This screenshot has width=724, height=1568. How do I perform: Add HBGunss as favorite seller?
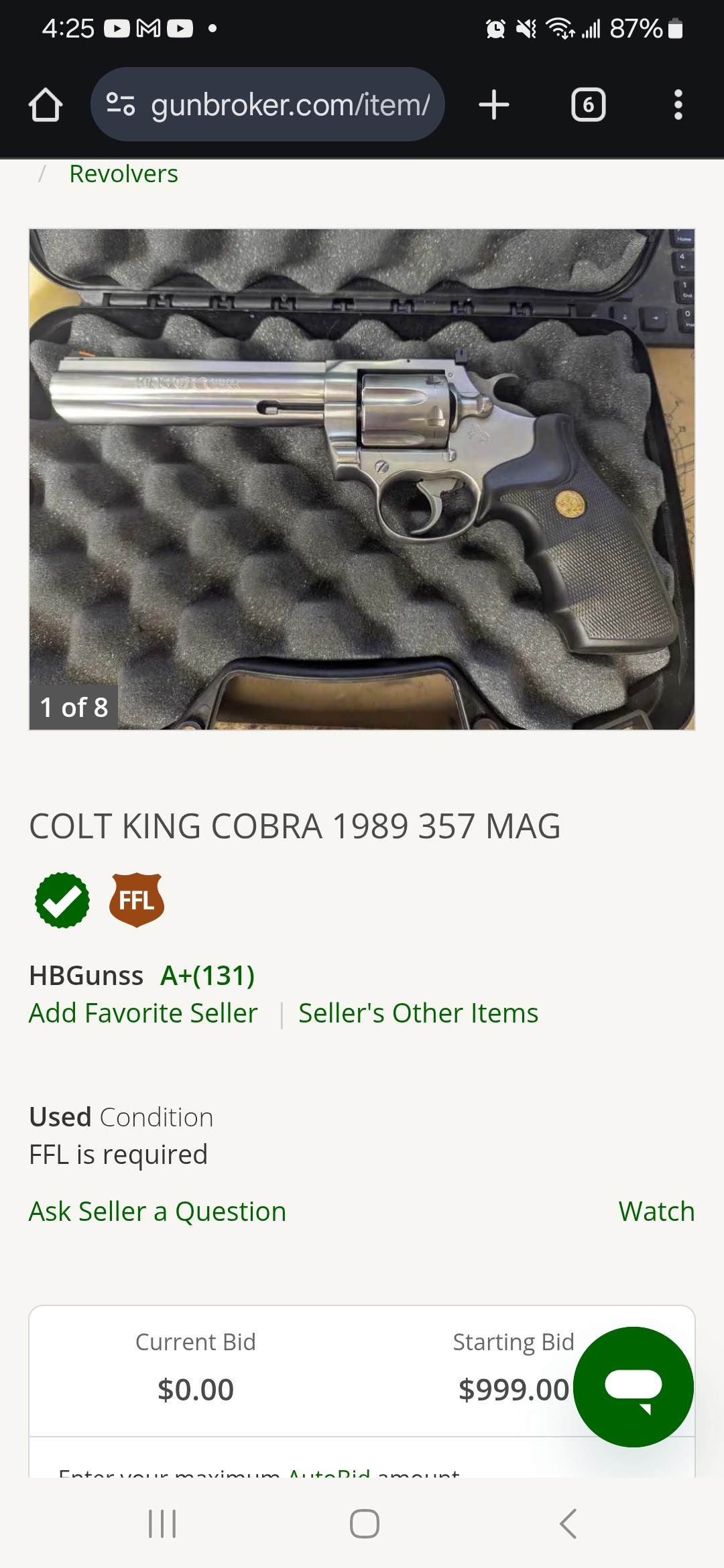[143, 1013]
